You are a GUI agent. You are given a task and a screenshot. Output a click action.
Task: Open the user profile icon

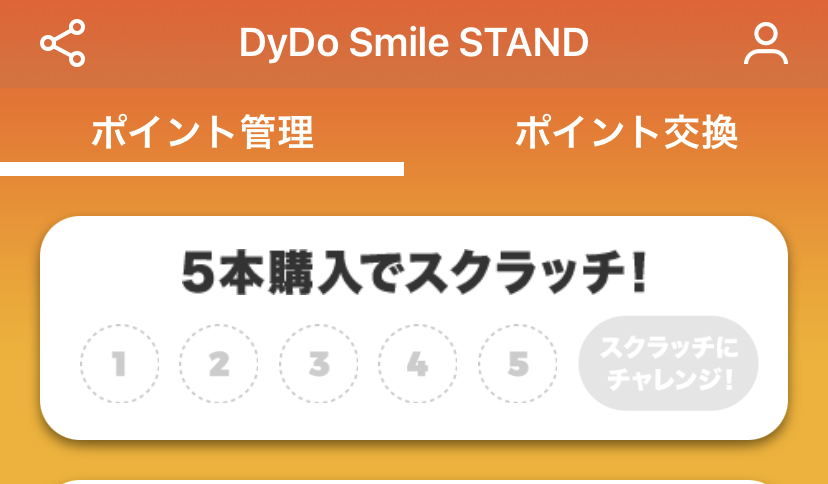point(766,43)
